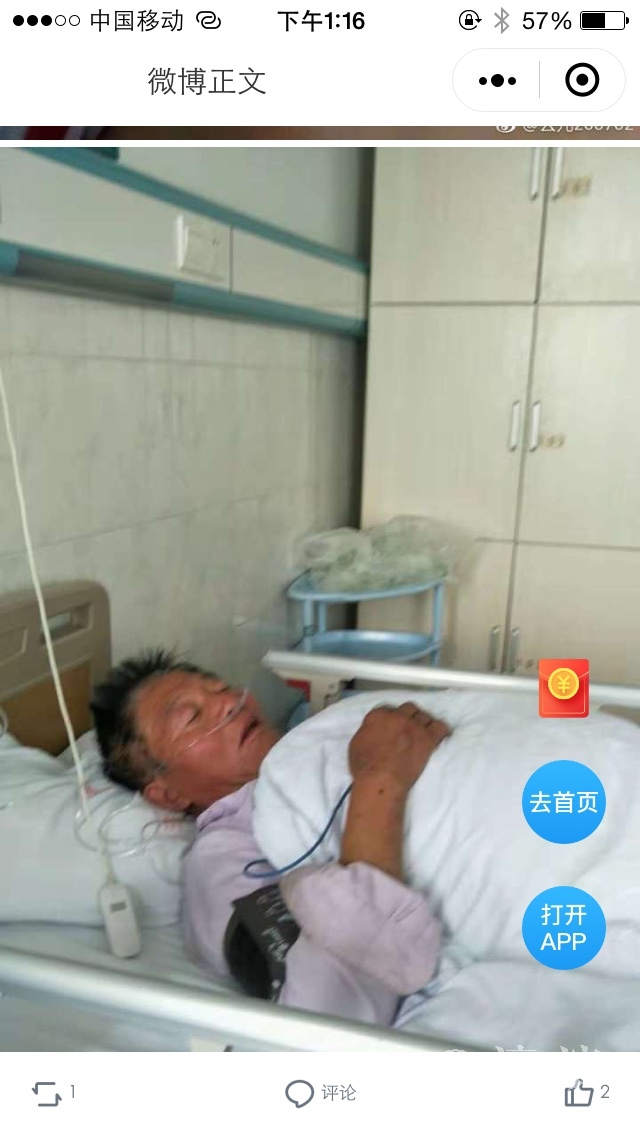Open the mini program more options menu

(x=497, y=80)
